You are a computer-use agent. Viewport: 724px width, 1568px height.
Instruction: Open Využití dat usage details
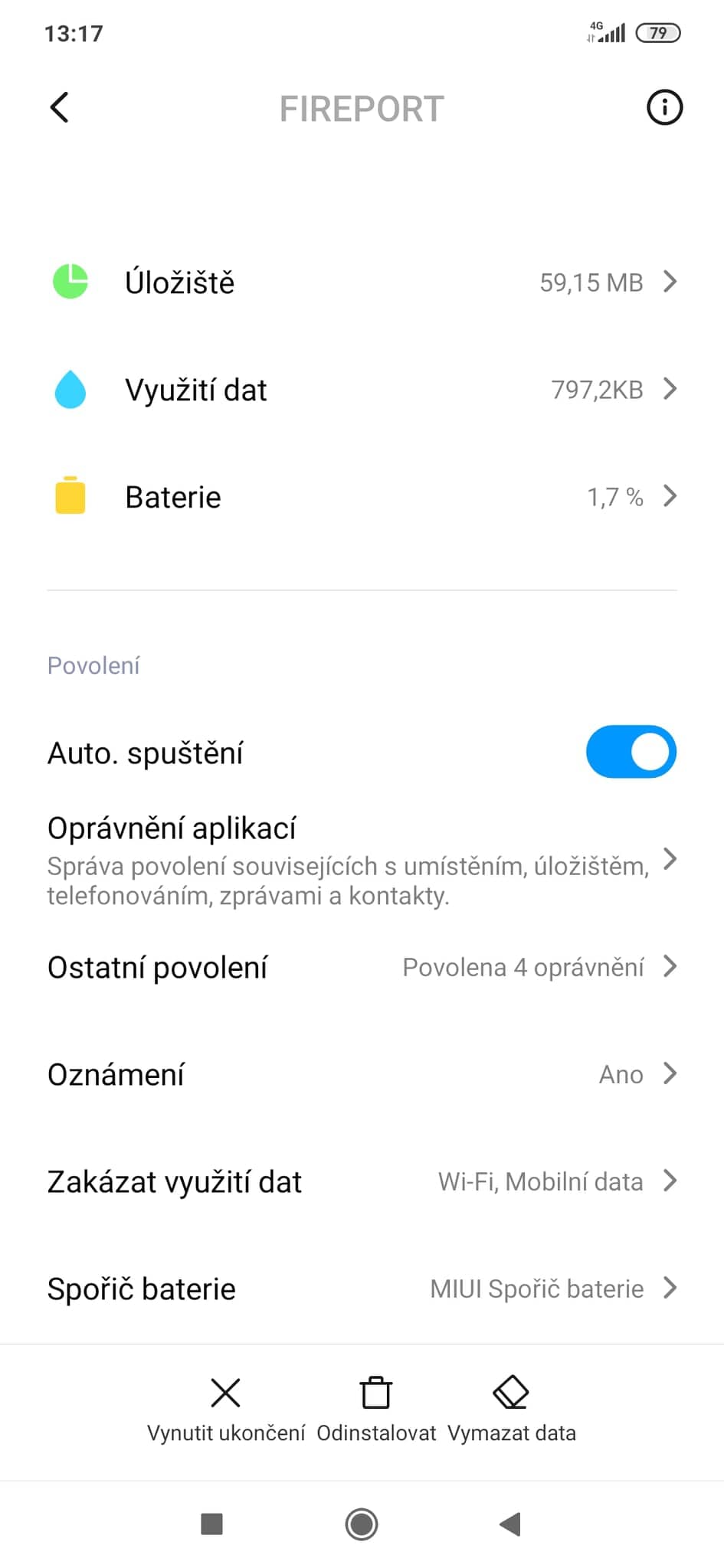click(362, 390)
